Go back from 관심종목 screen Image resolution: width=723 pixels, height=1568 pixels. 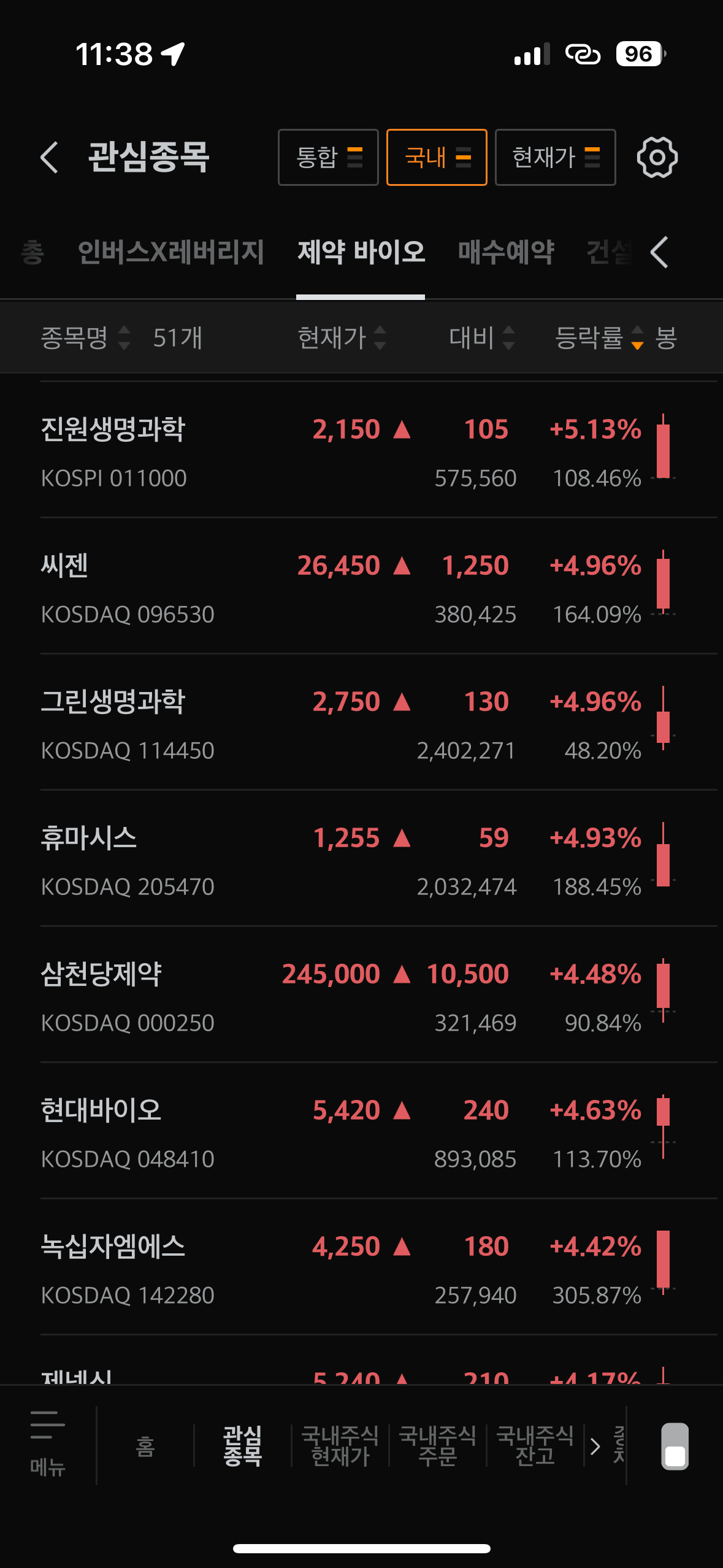point(50,158)
